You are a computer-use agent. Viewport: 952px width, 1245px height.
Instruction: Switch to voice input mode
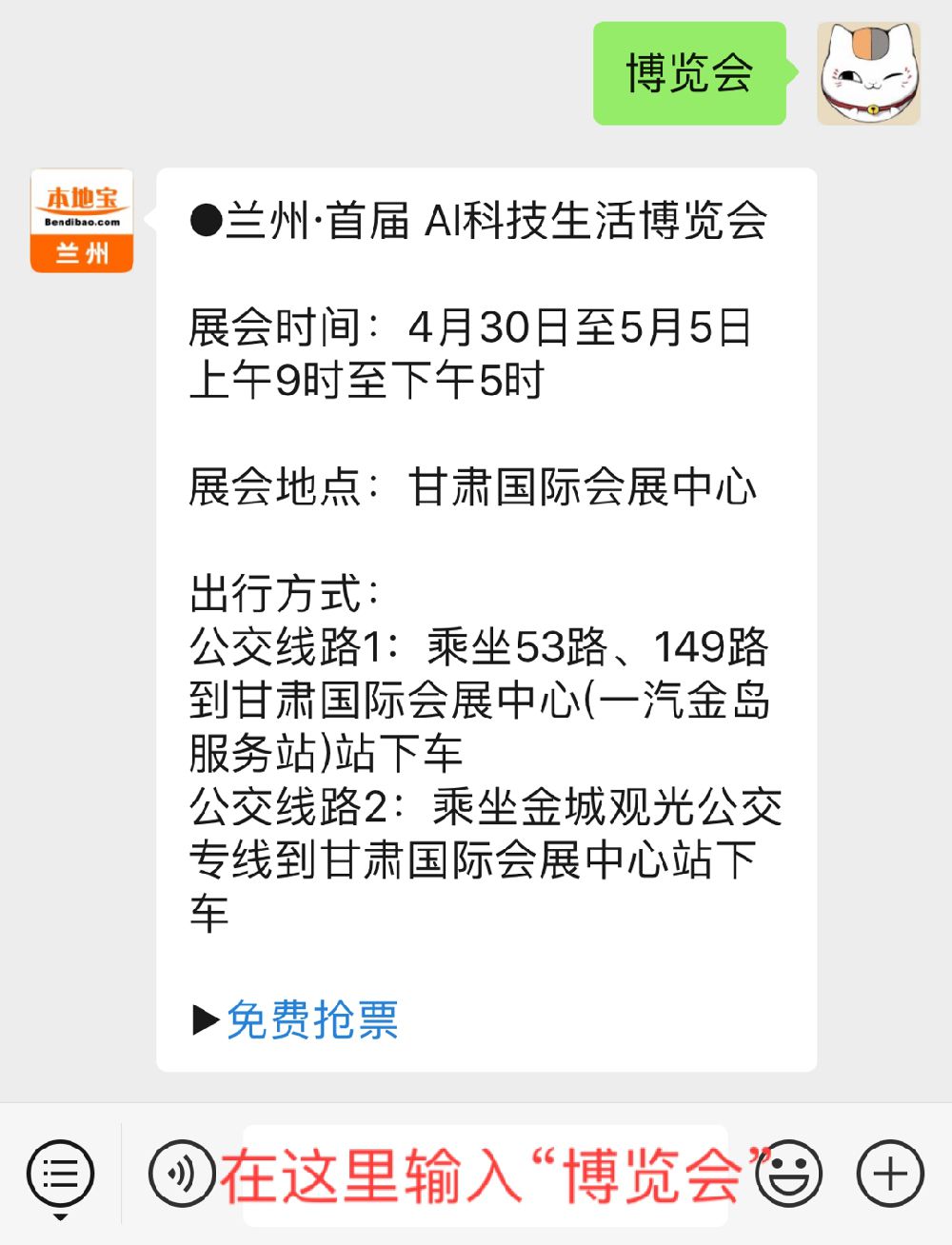coord(181,1175)
